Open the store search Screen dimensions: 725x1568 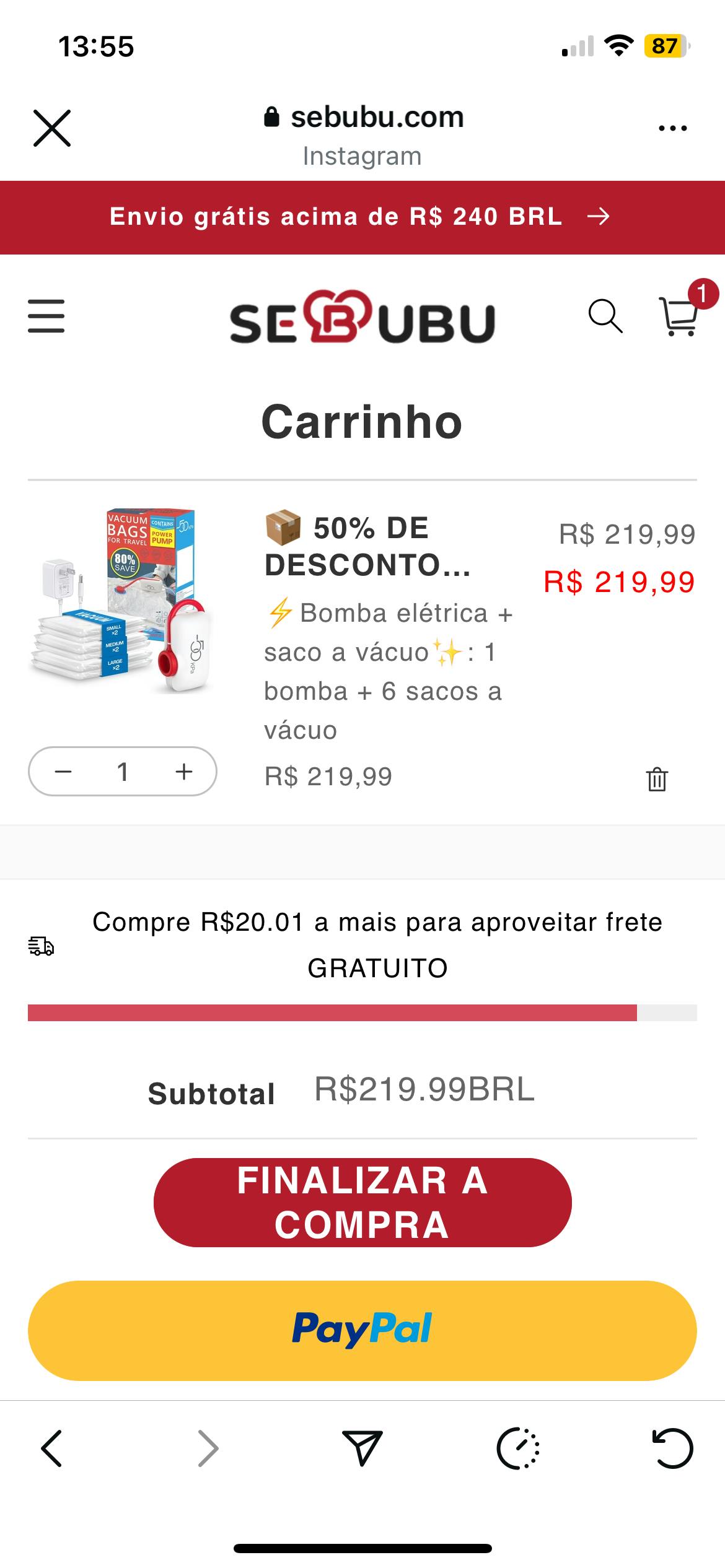click(605, 316)
